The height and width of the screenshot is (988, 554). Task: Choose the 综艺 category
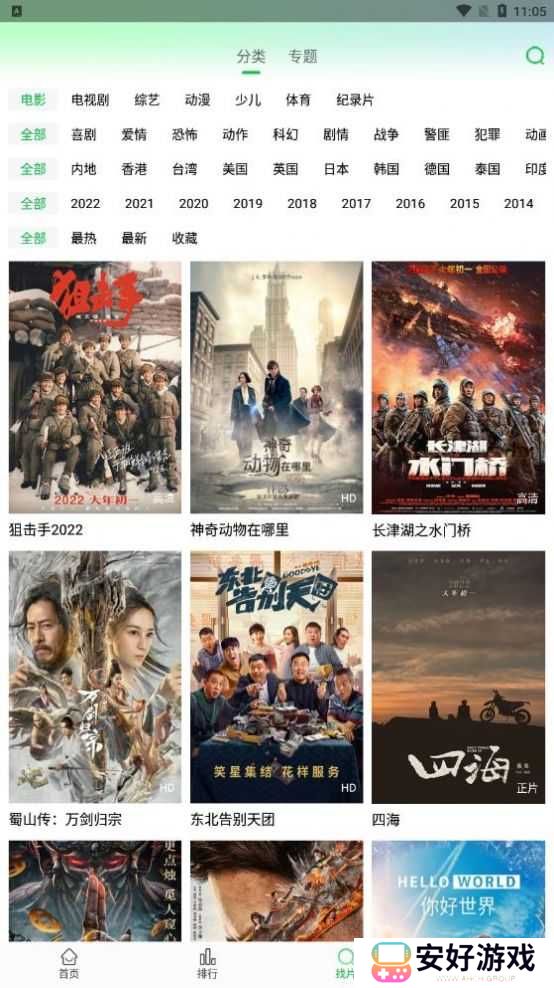coord(147,100)
